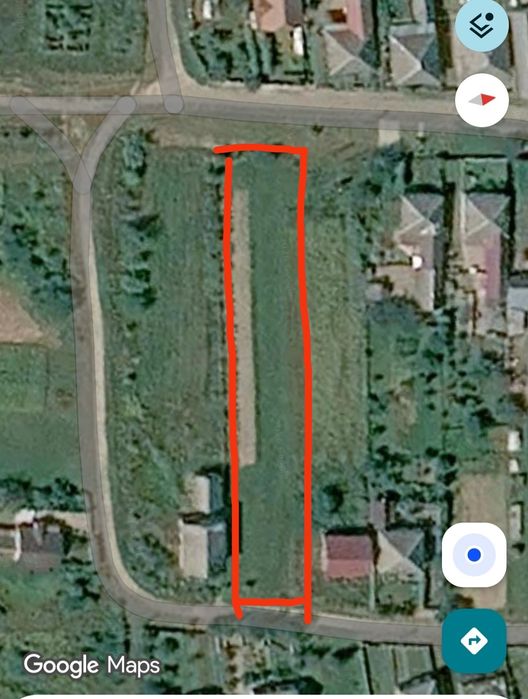Center map on my location
Viewport: 528px width, 699px height.
pyautogui.click(x=474, y=555)
